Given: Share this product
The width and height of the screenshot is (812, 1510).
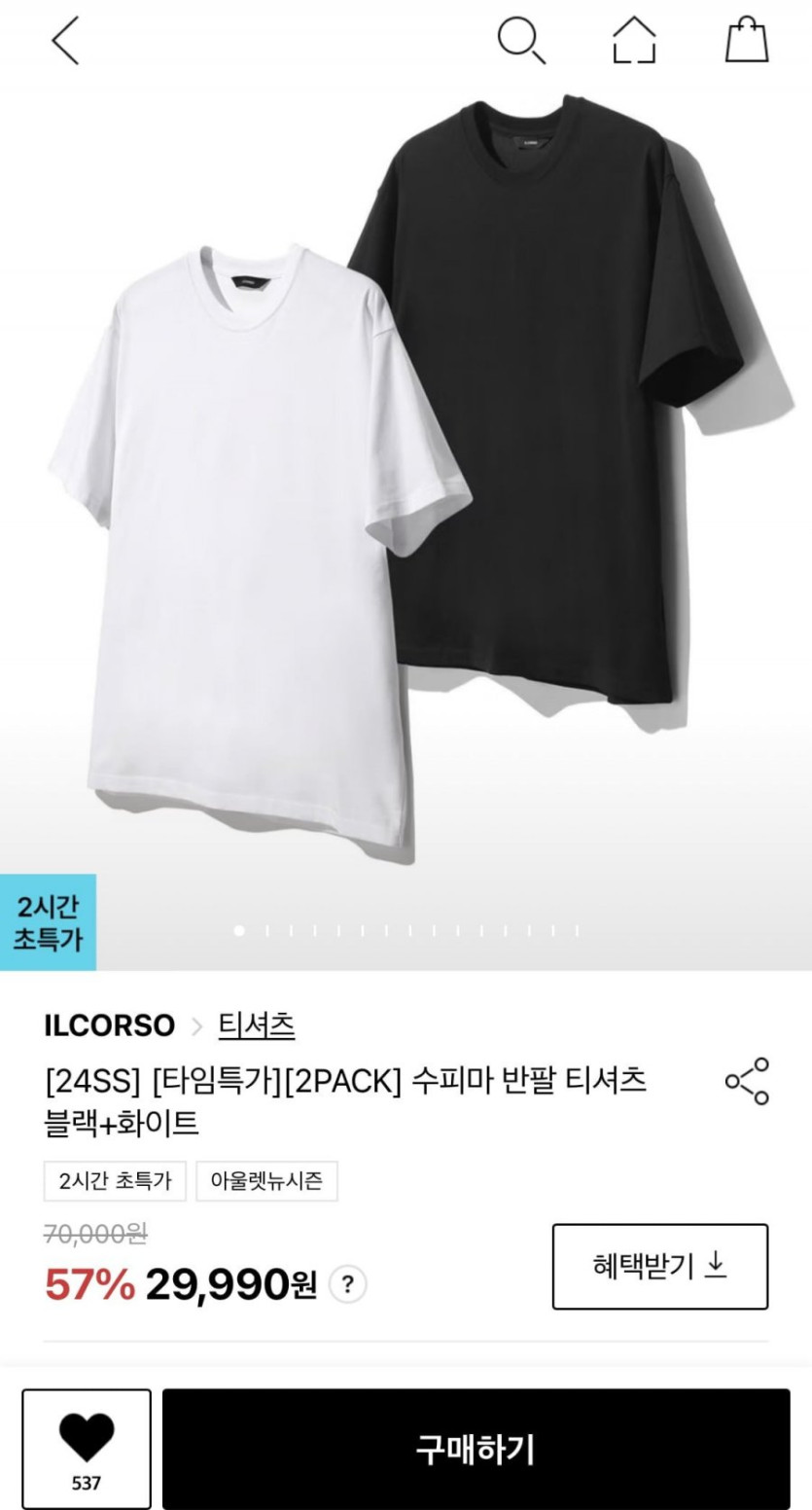Looking at the screenshot, I should pos(747,1081).
